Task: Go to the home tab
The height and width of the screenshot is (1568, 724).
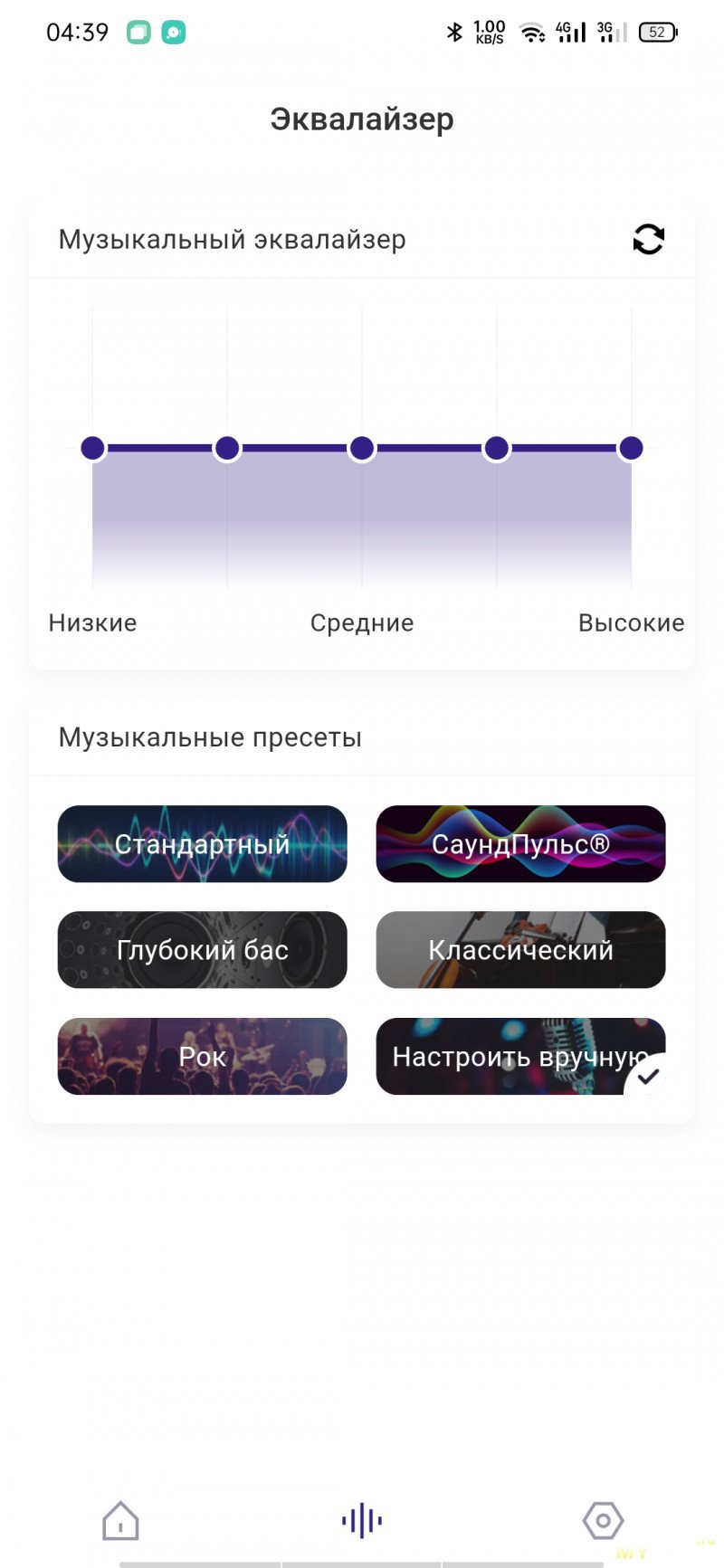Action: 120,1520
